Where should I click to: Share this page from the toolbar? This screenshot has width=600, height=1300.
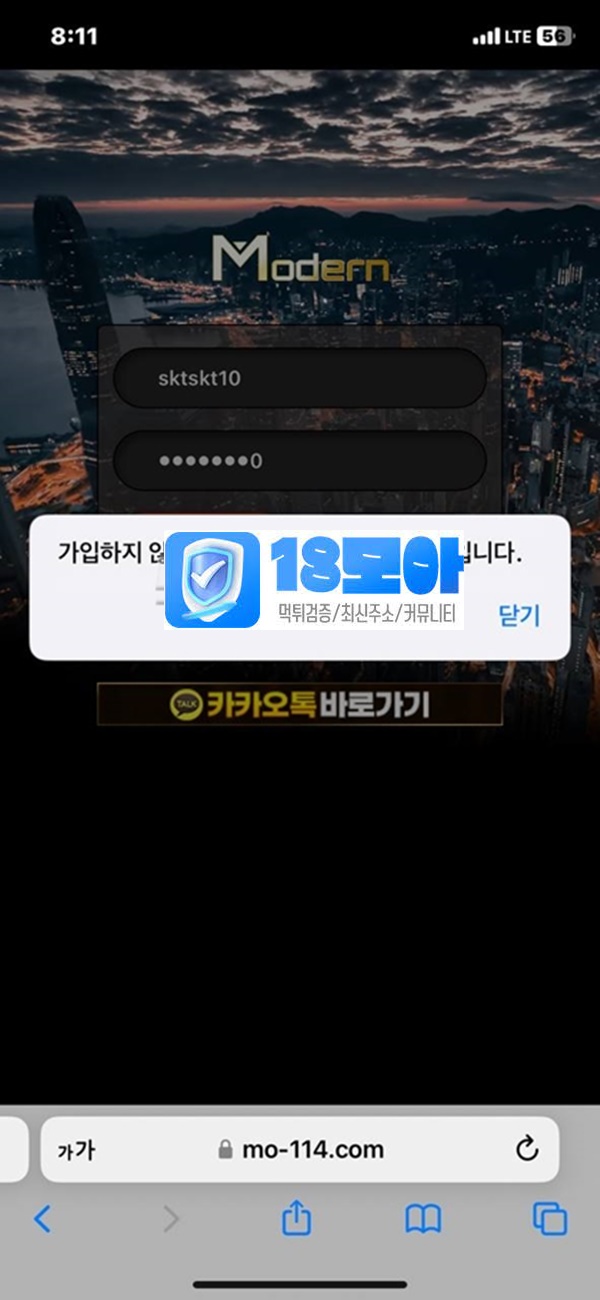point(296,1219)
